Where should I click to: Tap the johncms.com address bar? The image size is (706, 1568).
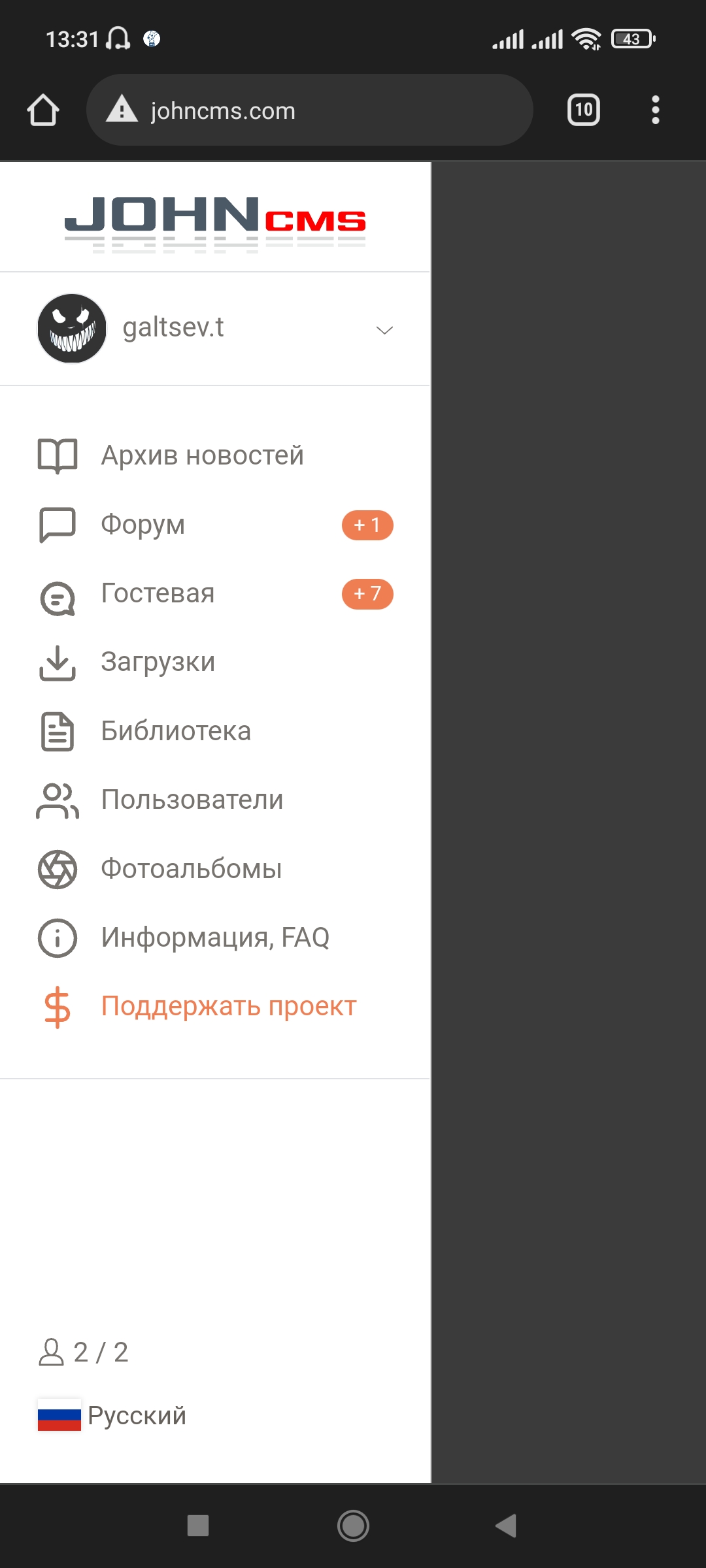[309, 110]
